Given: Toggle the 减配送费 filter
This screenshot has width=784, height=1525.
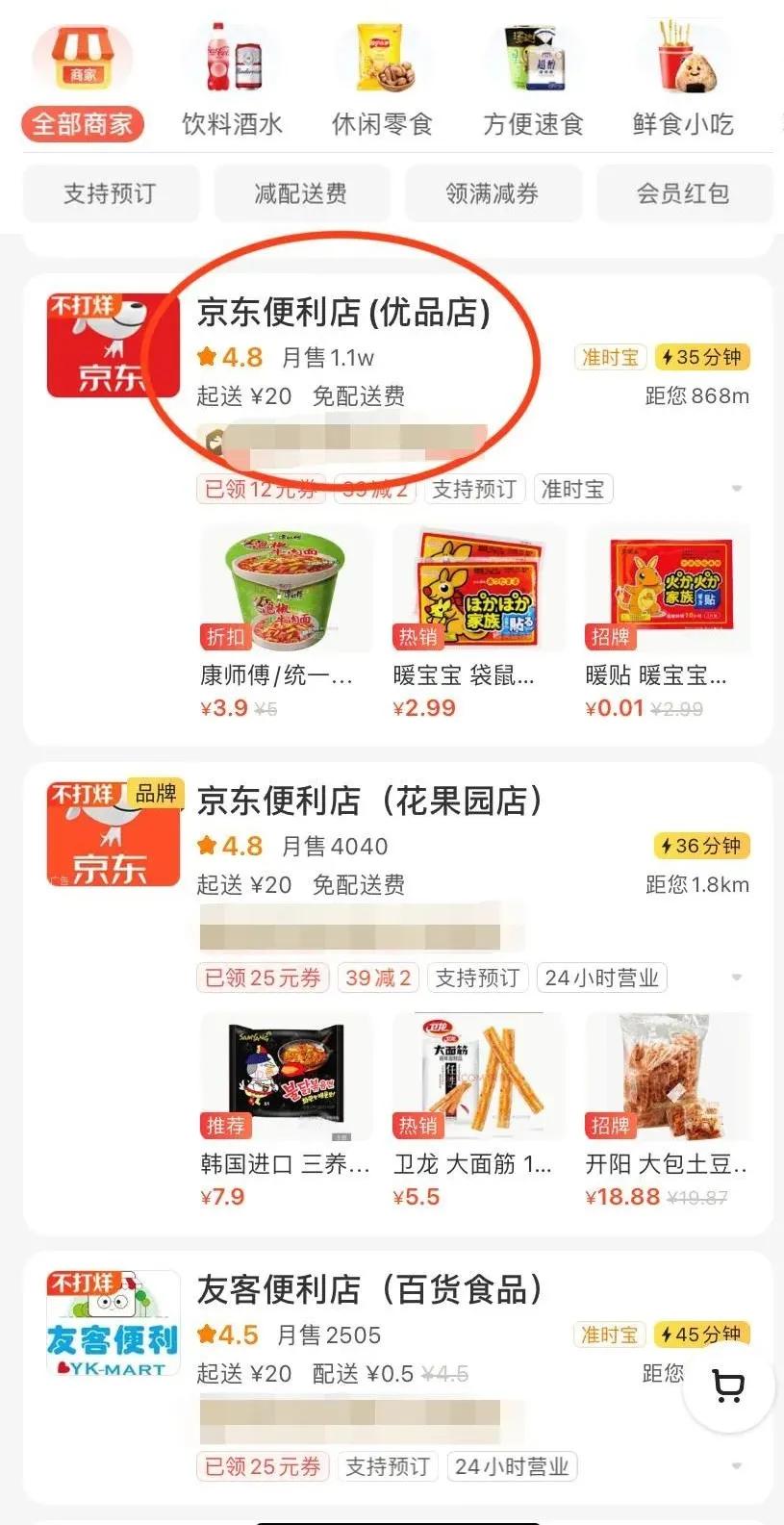Looking at the screenshot, I should point(302,192).
